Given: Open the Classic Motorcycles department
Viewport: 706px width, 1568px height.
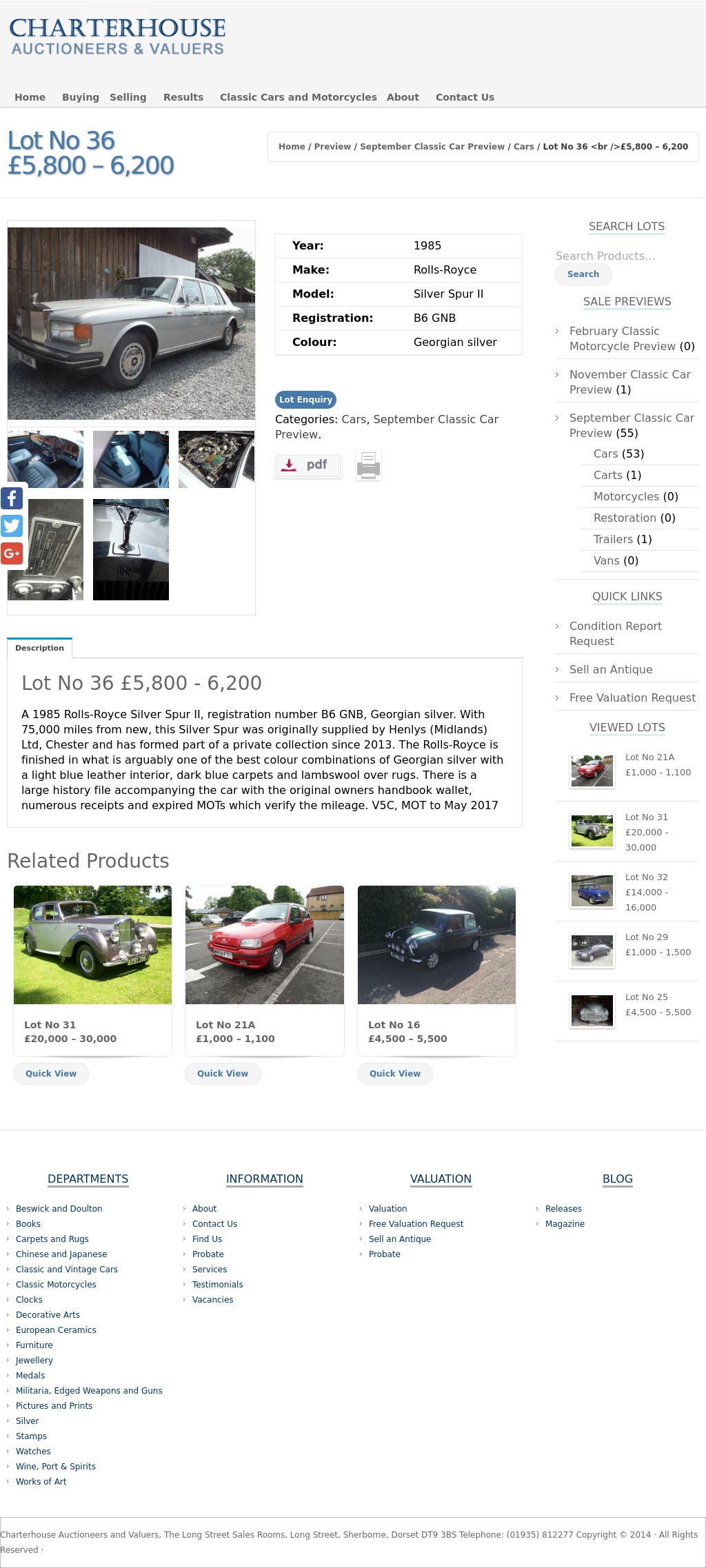Looking at the screenshot, I should (56, 1285).
